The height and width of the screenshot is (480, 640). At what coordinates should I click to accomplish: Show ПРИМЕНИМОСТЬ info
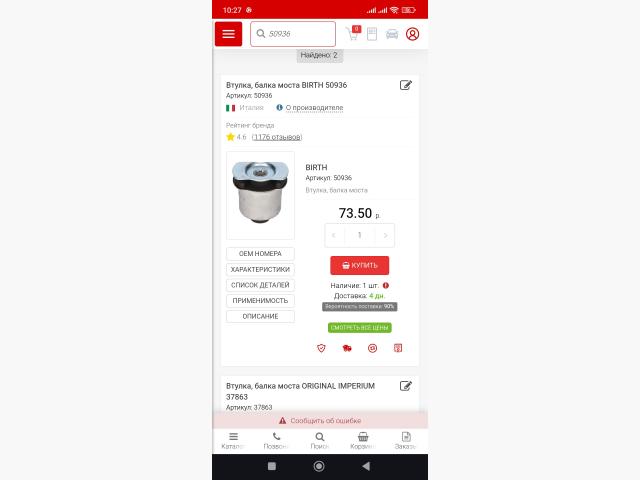[x=260, y=300]
